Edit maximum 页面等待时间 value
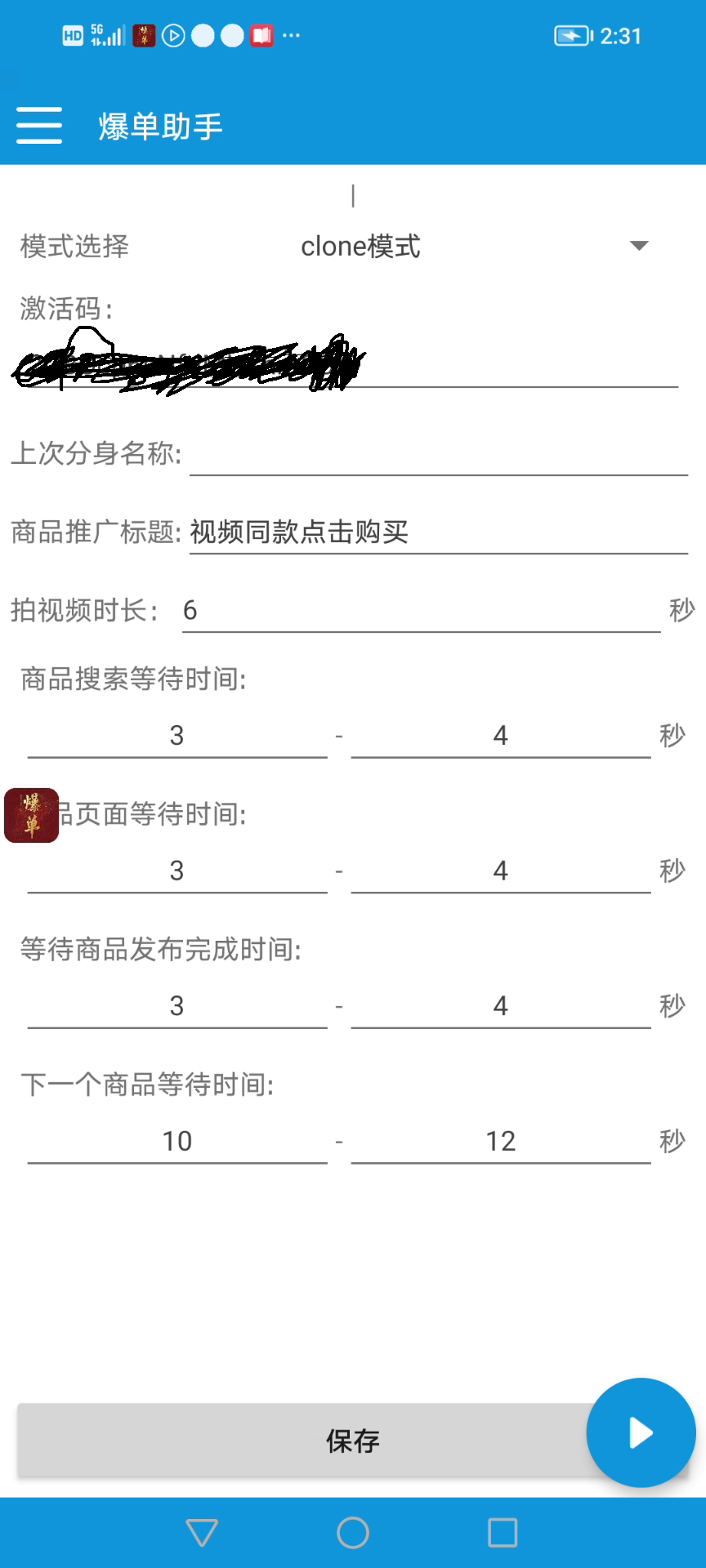 click(x=500, y=871)
